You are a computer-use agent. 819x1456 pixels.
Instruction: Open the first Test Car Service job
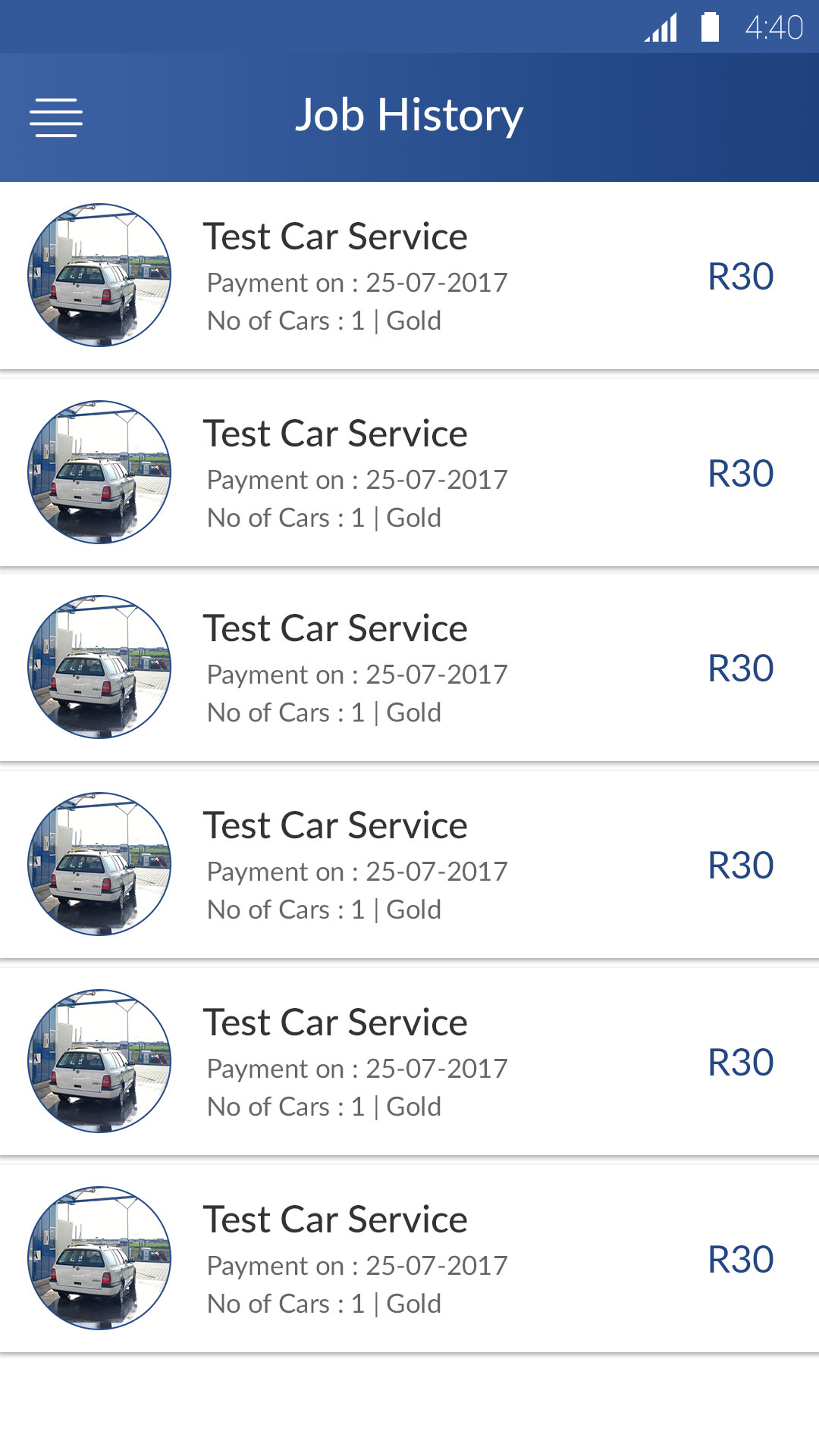pyautogui.click(x=409, y=276)
